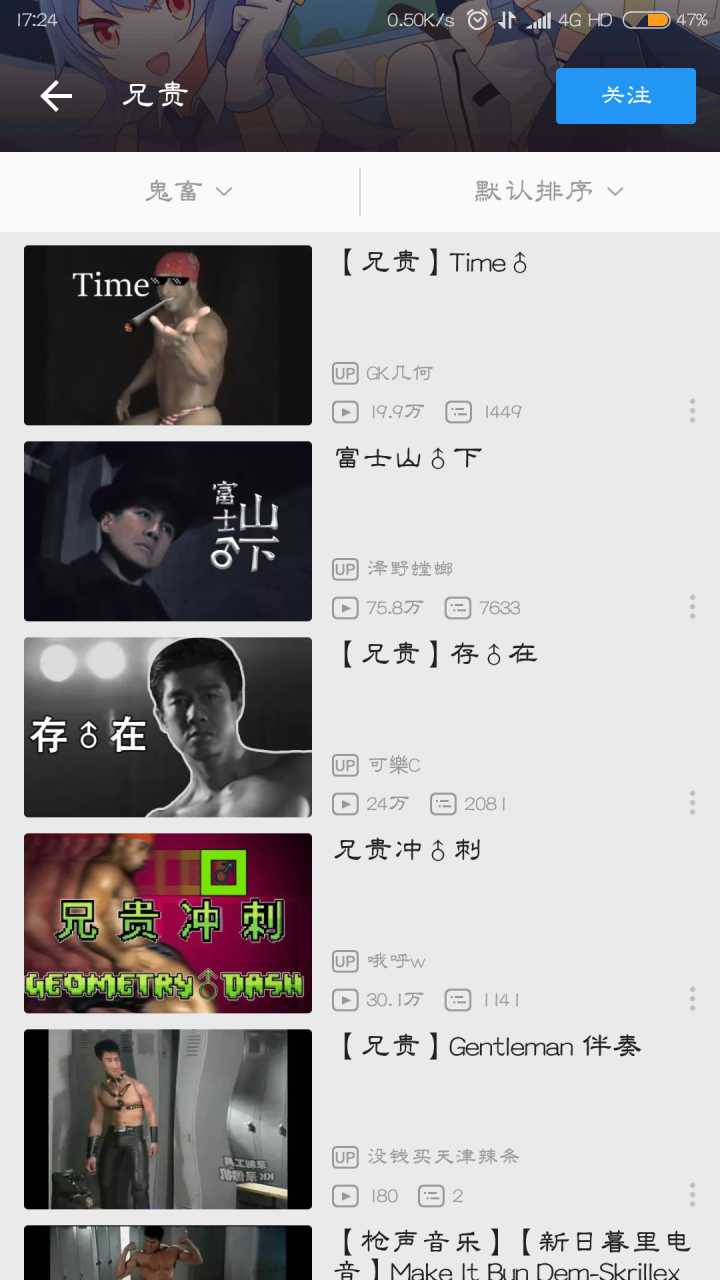This screenshot has width=720, height=1280.
Task: Go back using the arrow icon
Action: 56,96
